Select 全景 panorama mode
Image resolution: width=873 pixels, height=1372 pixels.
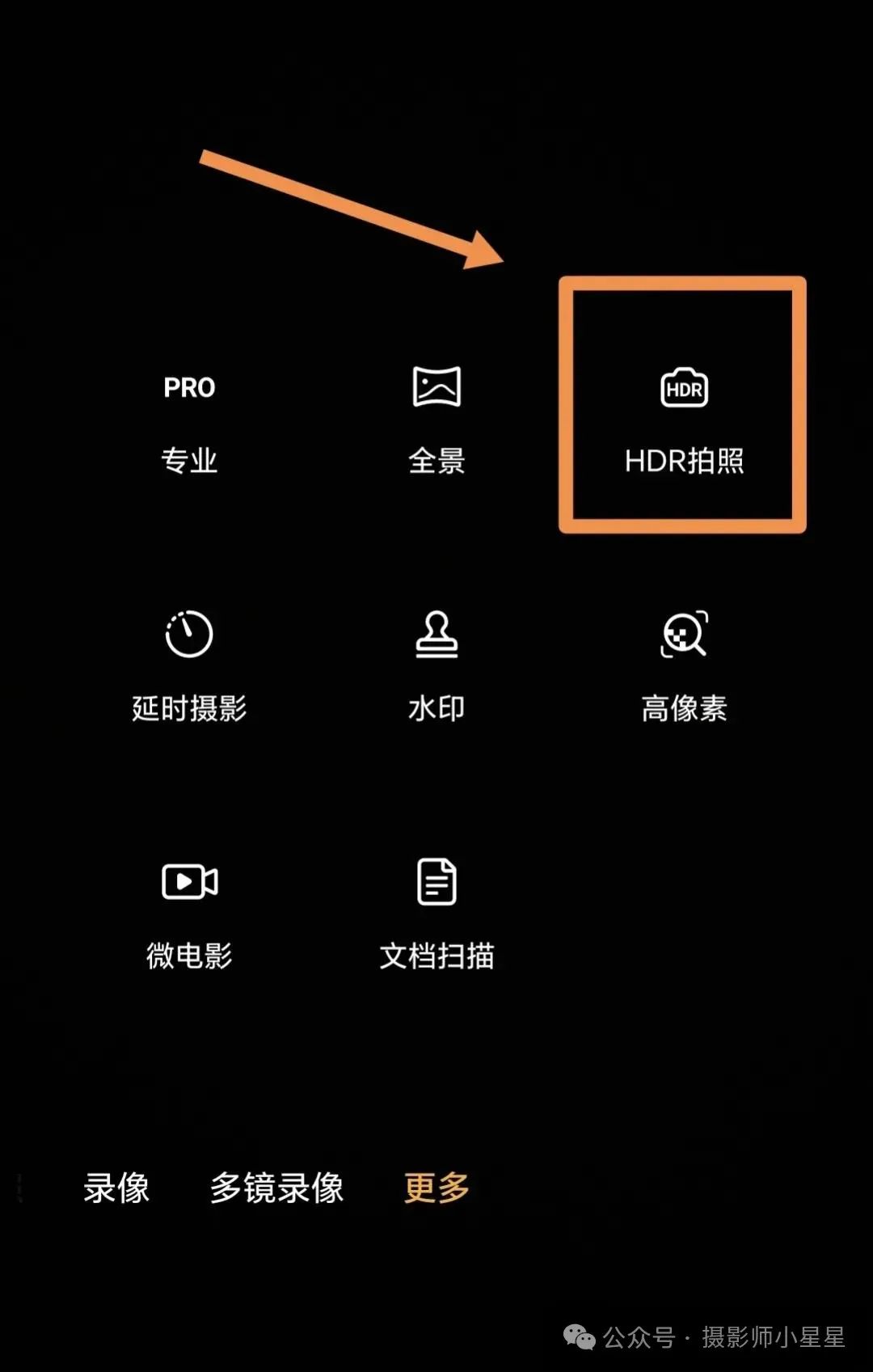(x=436, y=420)
